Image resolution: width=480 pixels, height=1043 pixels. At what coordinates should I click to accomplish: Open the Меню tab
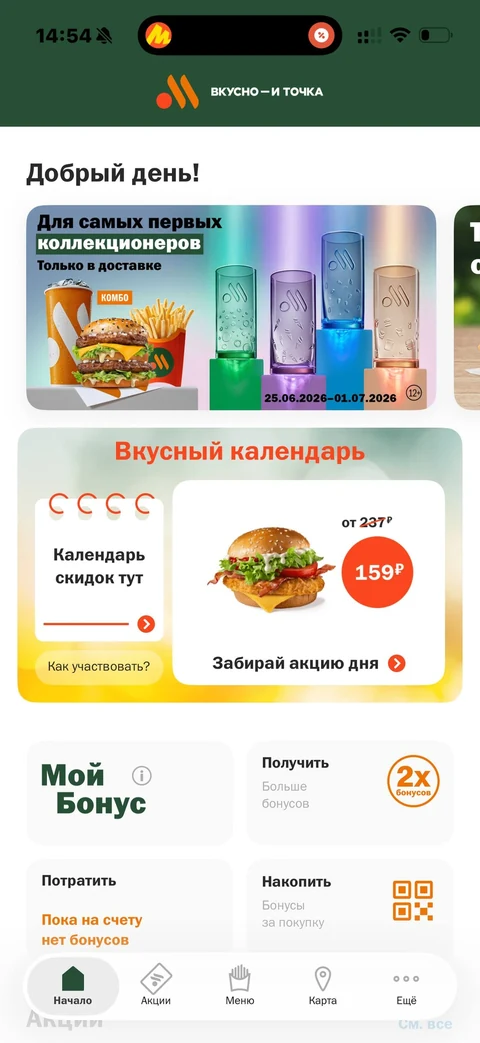tap(239, 986)
